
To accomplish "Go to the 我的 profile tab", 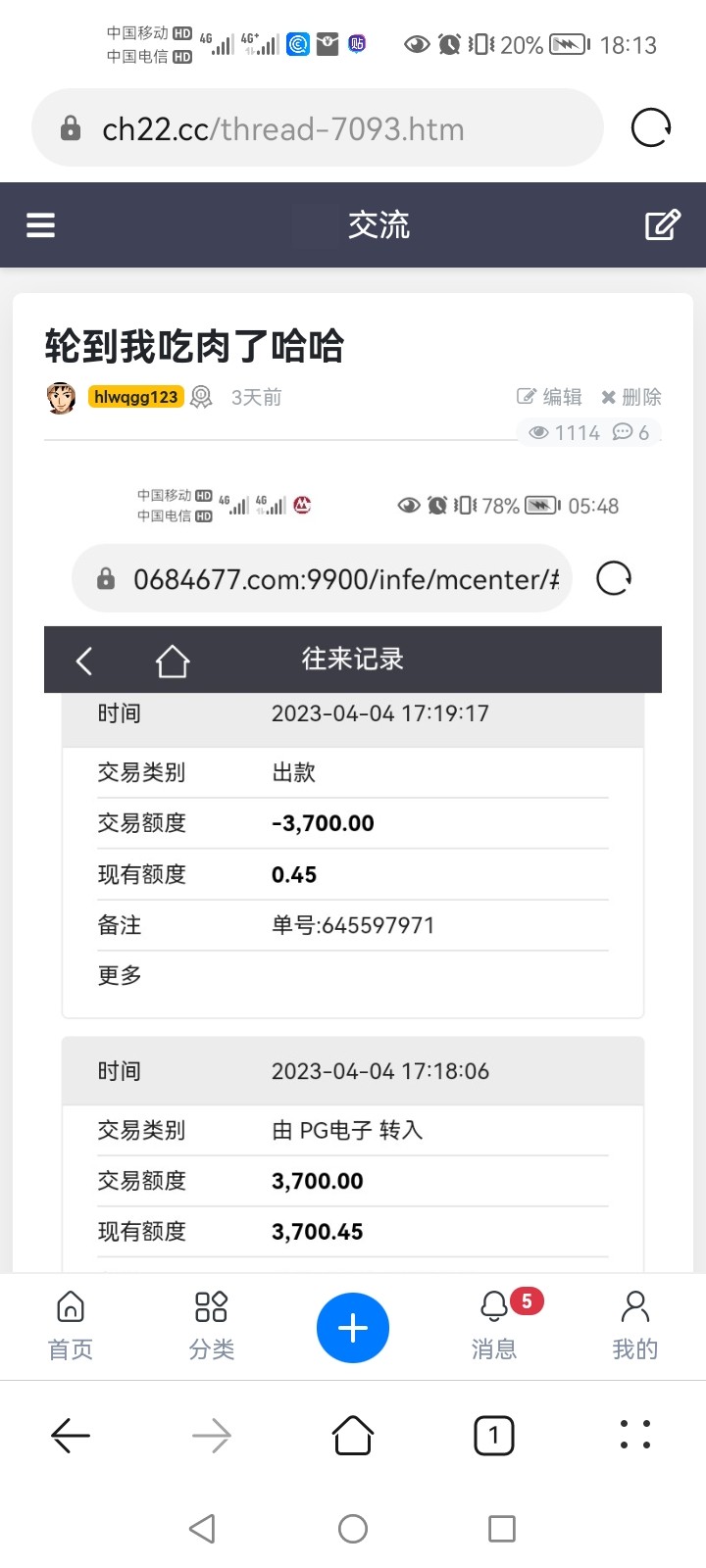I will coord(635,1326).
